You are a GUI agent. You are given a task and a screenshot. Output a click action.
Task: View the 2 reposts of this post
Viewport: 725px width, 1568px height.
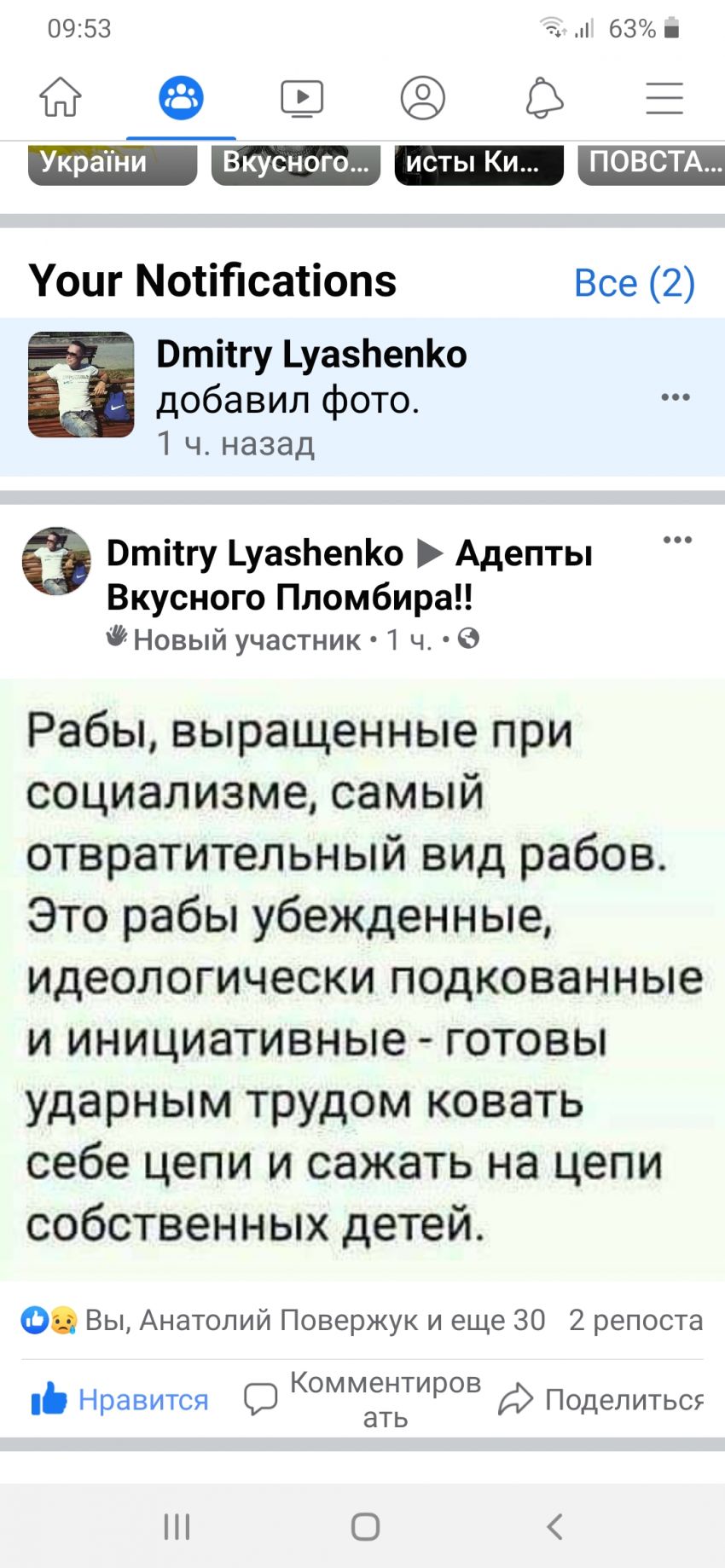point(635,1320)
